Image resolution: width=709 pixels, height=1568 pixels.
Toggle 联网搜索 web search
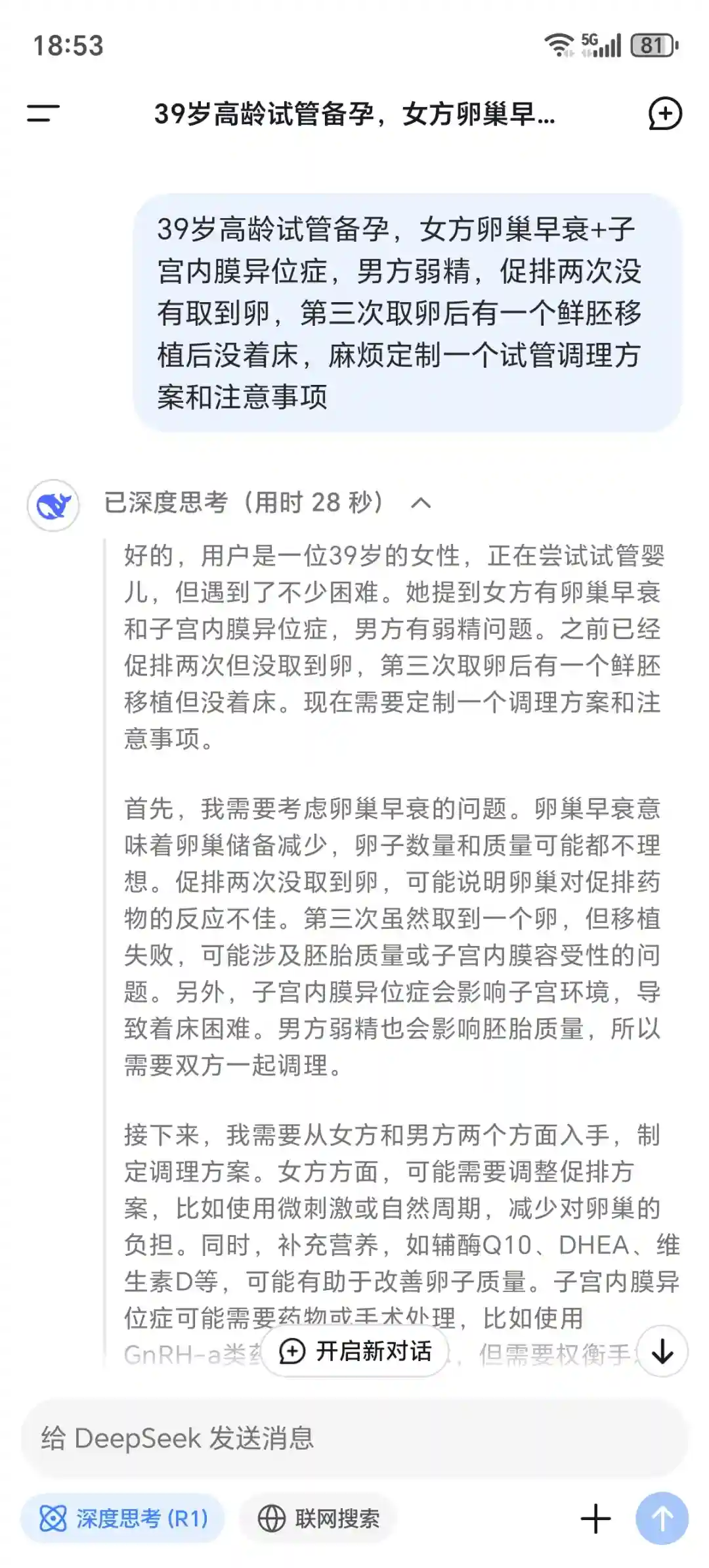tap(318, 1518)
